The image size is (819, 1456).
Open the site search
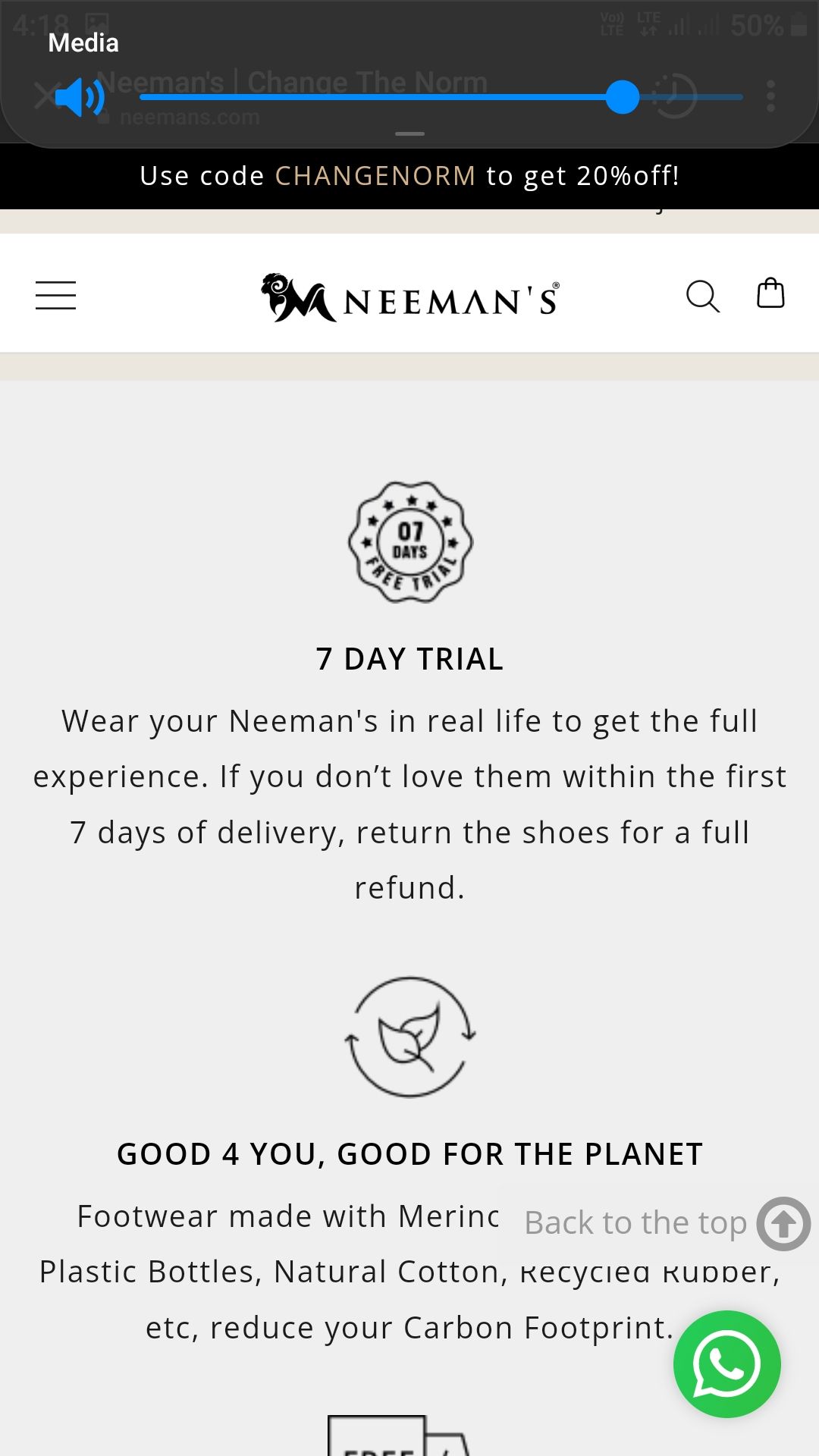point(702,296)
